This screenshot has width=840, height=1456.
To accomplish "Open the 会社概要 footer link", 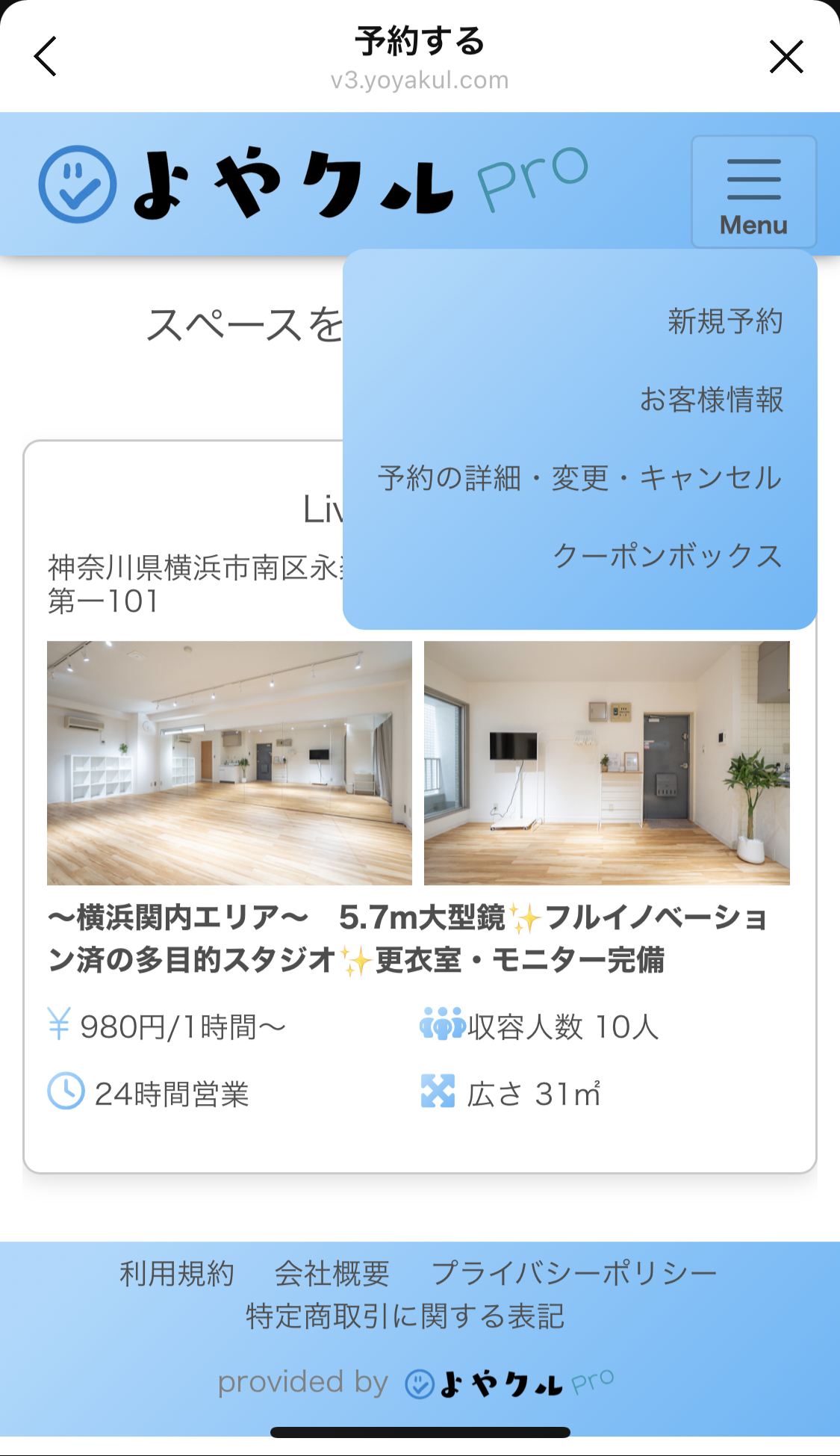I will [332, 1274].
